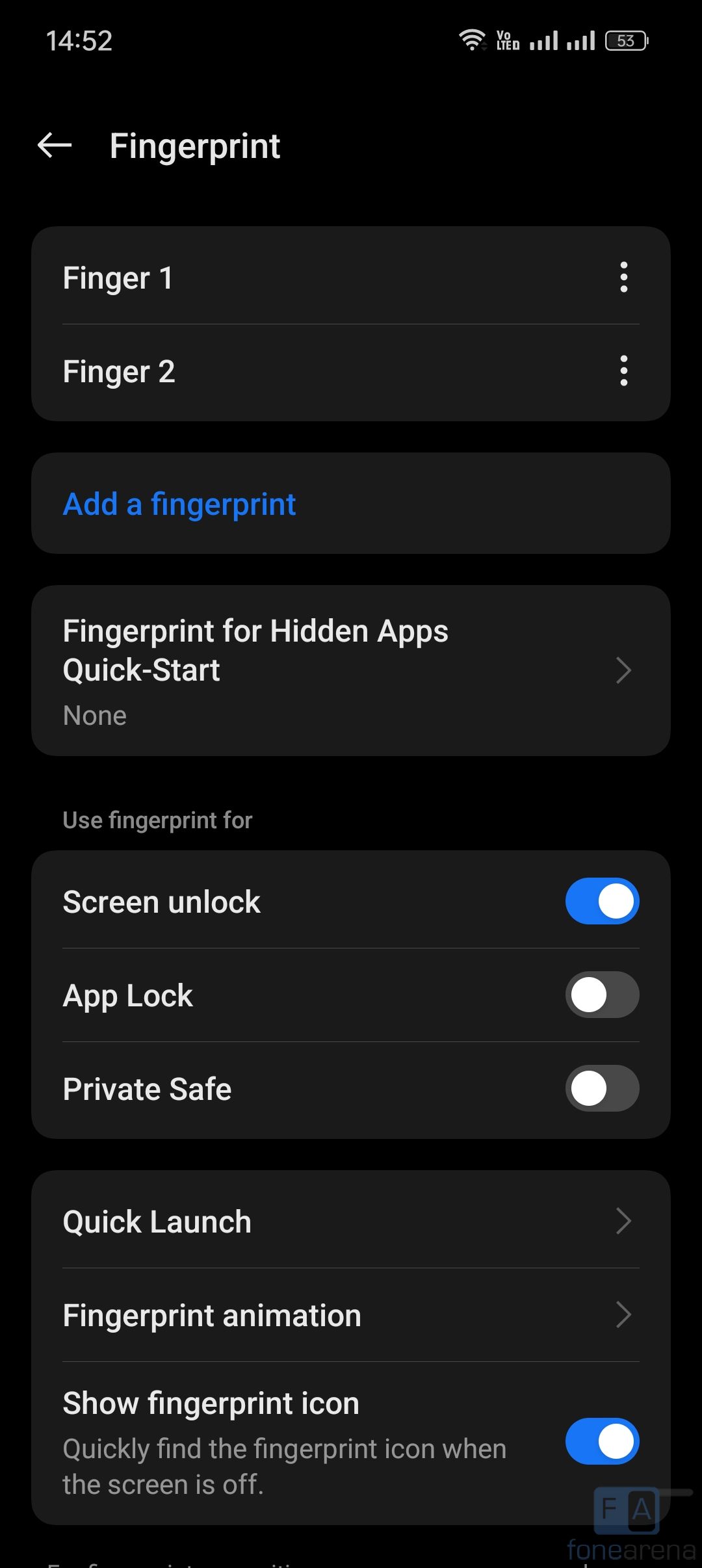Open Fingerprint for Hidden Apps Quick-Start
Screen dimensions: 702x1568
coord(351,670)
